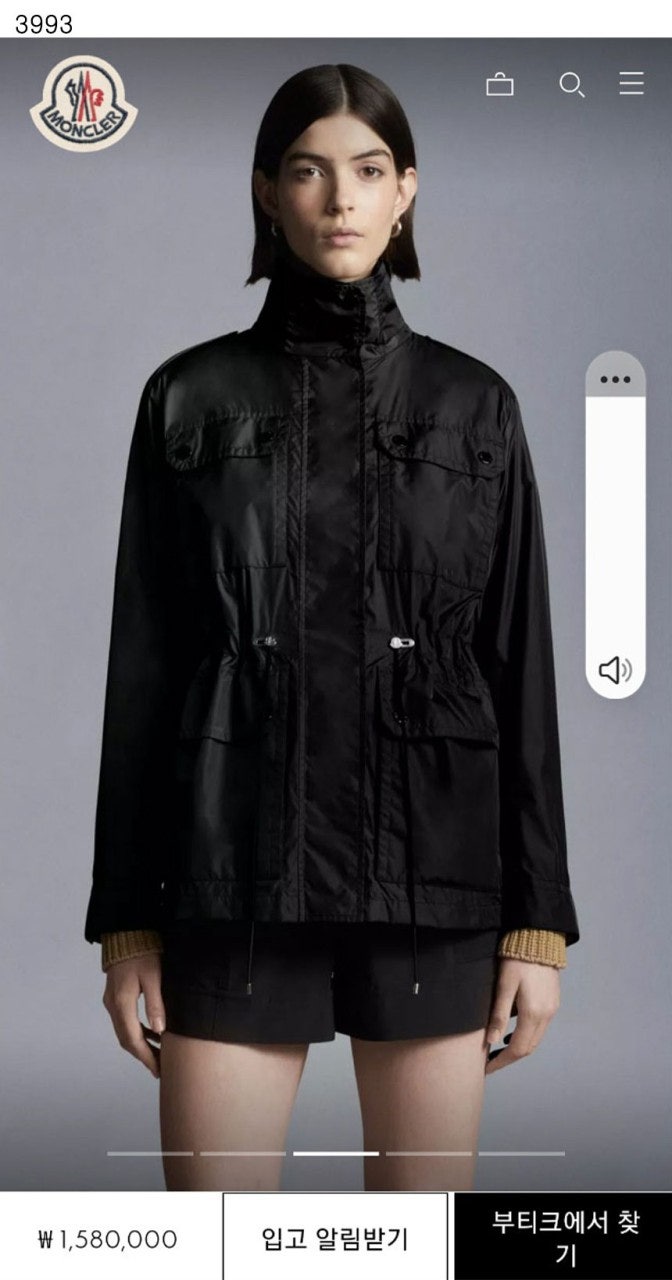Open the search magnifier icon
The height and width of the screenshot is (1280, 672).
571,84
